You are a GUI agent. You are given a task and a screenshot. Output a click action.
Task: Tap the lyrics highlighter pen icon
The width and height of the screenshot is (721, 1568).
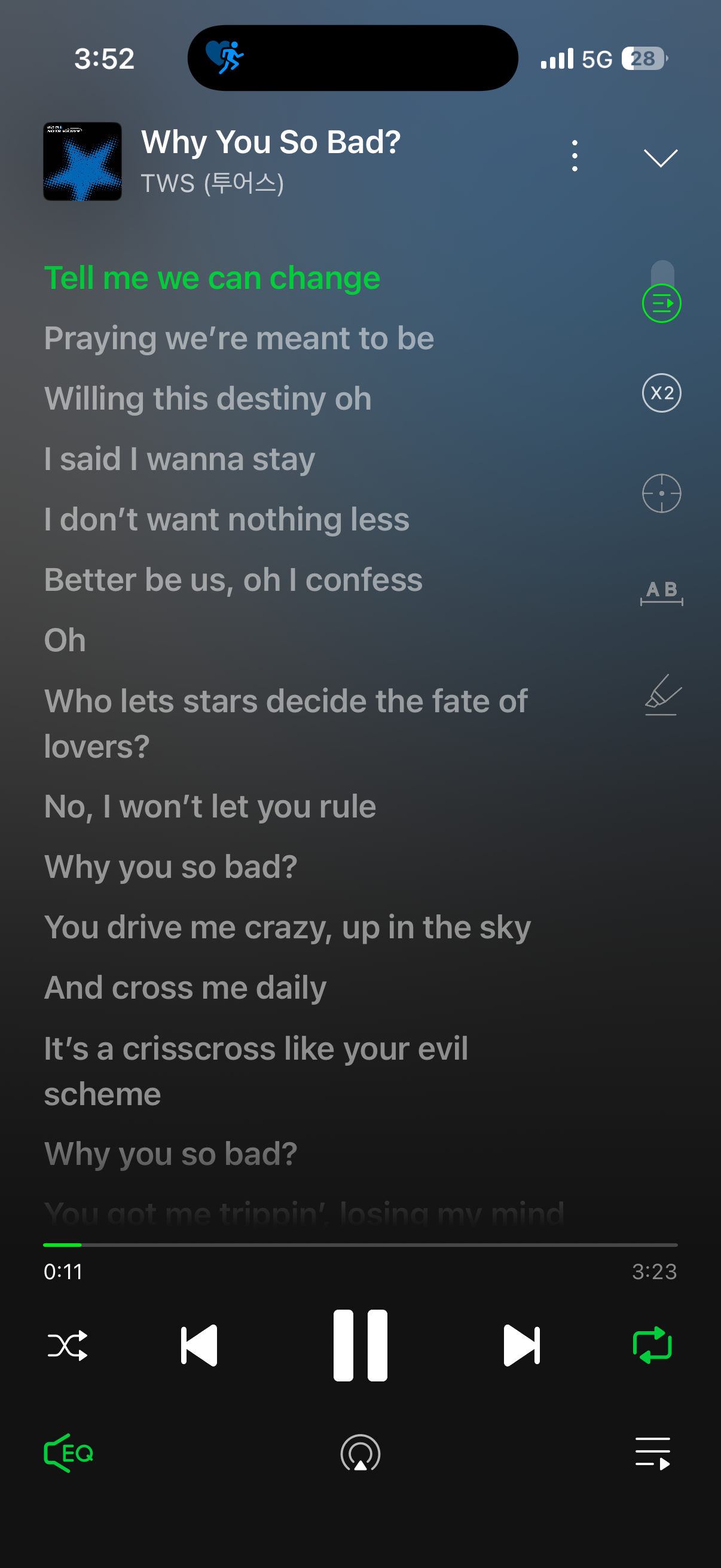(x=662, y=694)
